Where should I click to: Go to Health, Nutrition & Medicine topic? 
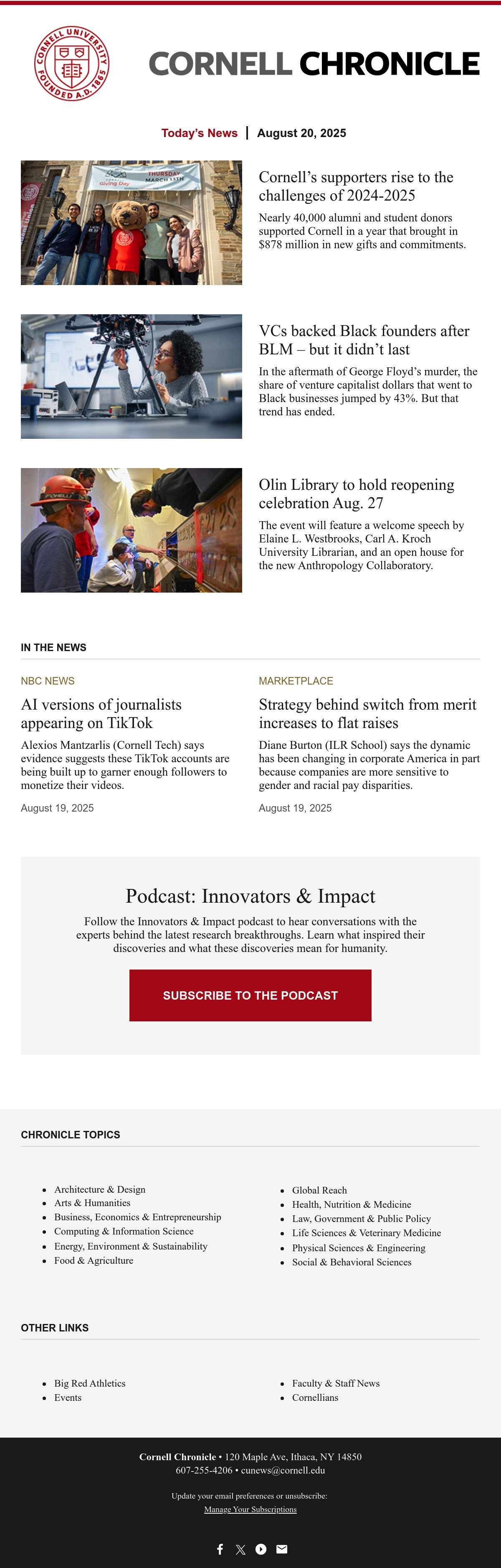352,1204
